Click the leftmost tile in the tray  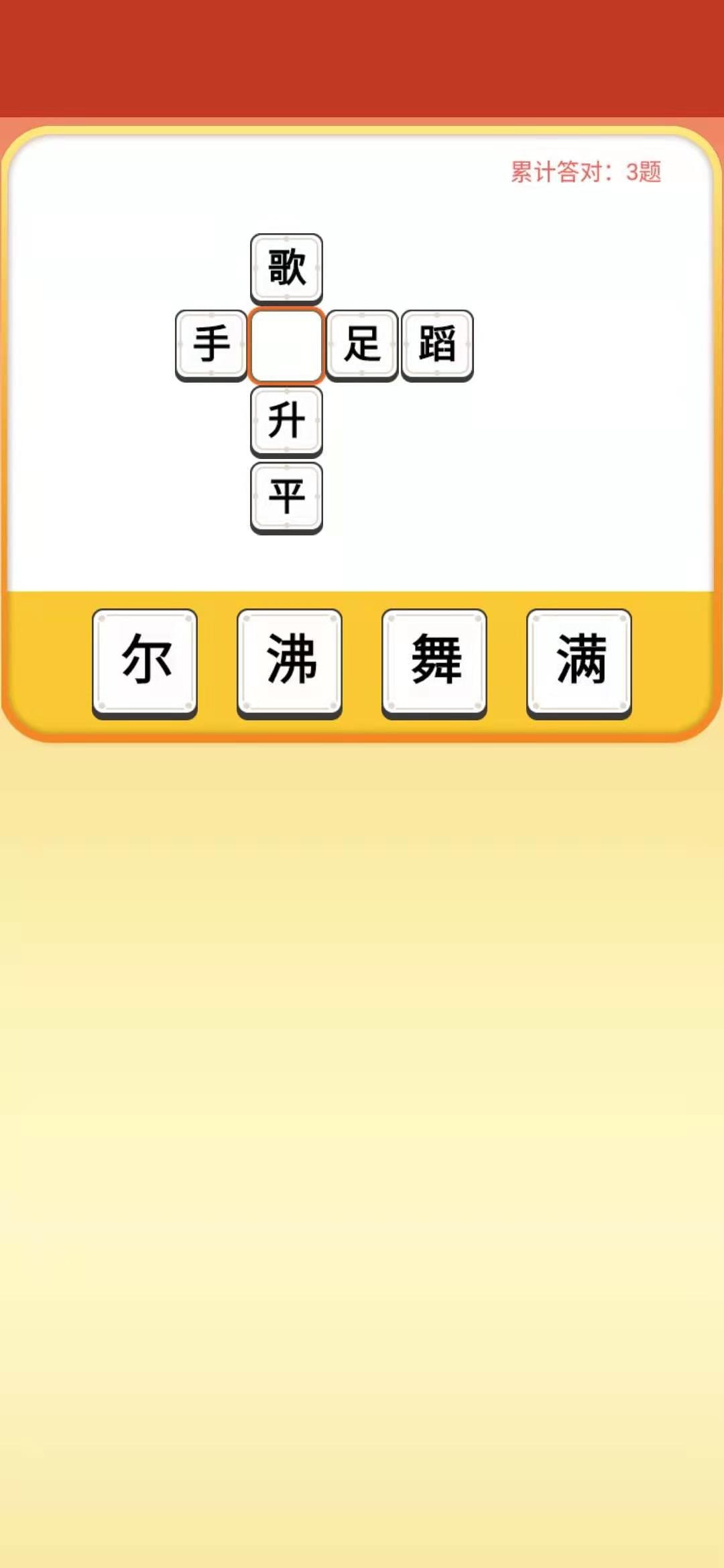point(146,663)
